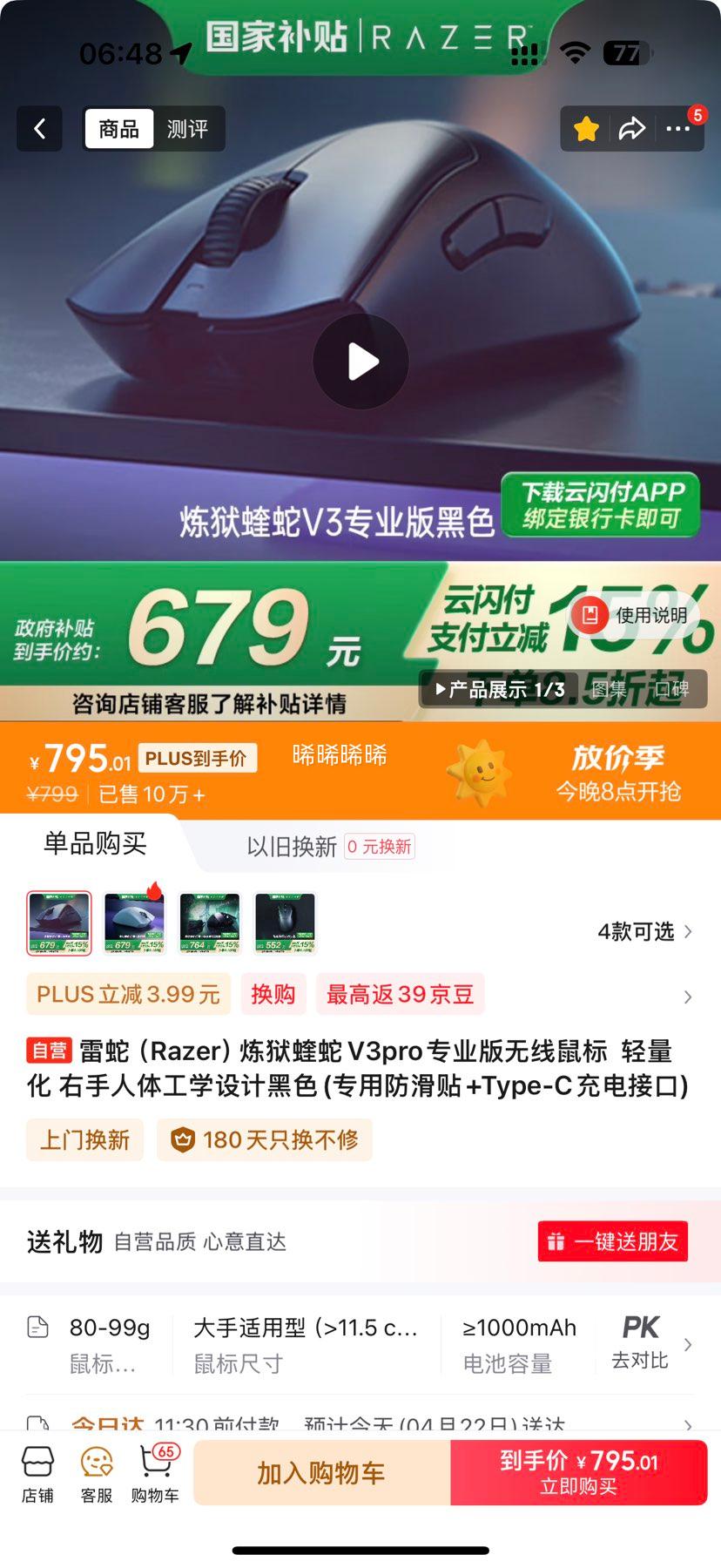The width and height of the screenshot is (721, 1568).
Task: Open the share icon in the top bar
Action: pyautogui.click(x=631, y=128)
